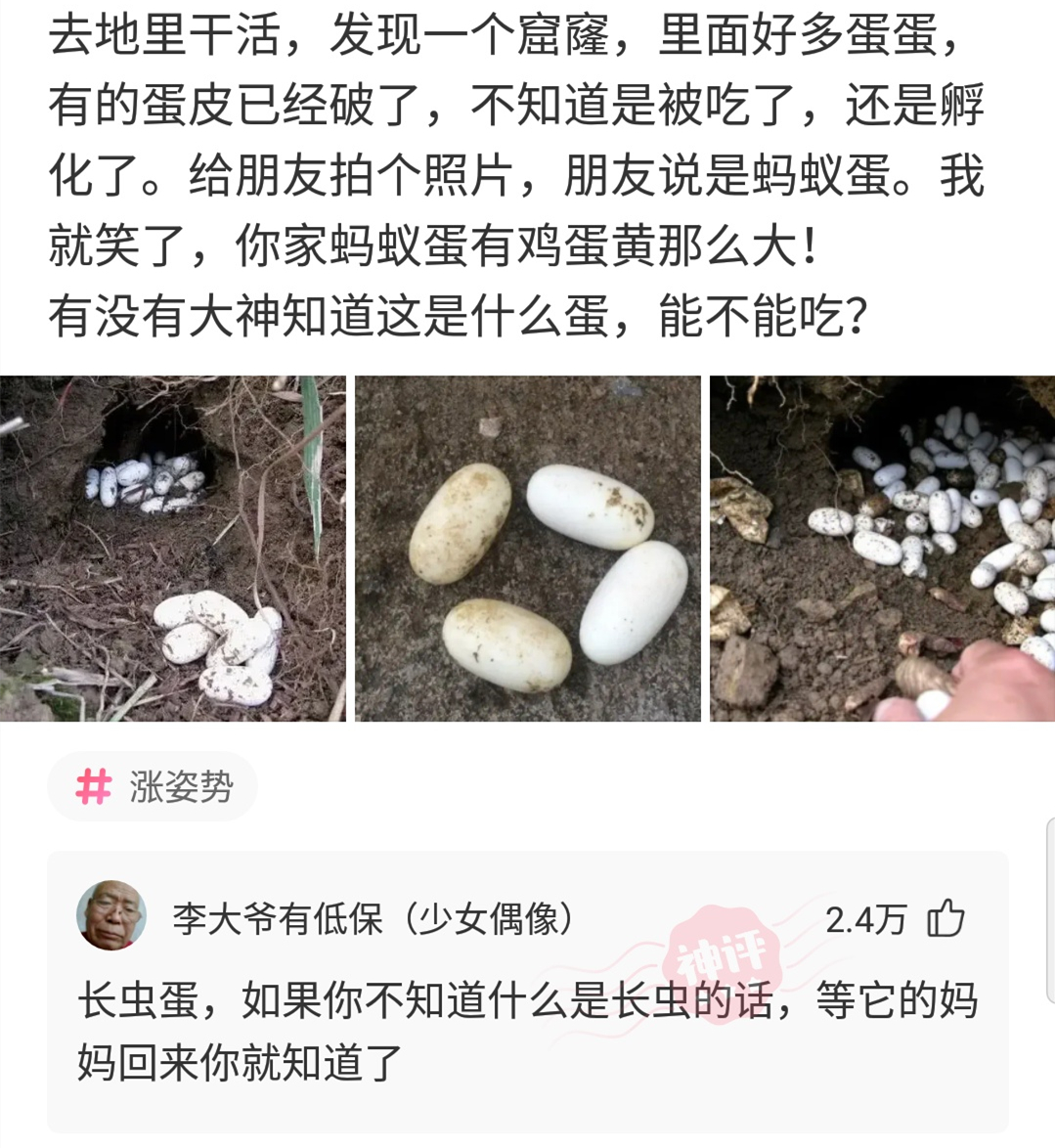Image resolution: width=1055 pixels, height=1148 pixels.
Task: Open the first burrow photo thumbnail
Action: (176, 548)
